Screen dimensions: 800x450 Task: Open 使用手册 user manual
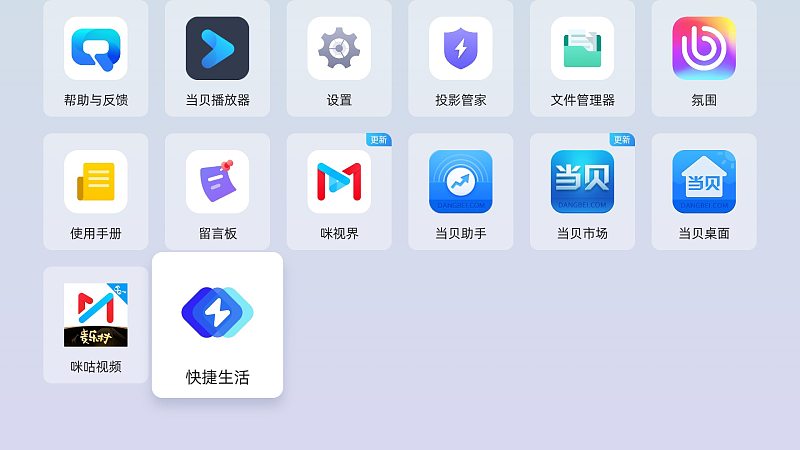point(96,183)
